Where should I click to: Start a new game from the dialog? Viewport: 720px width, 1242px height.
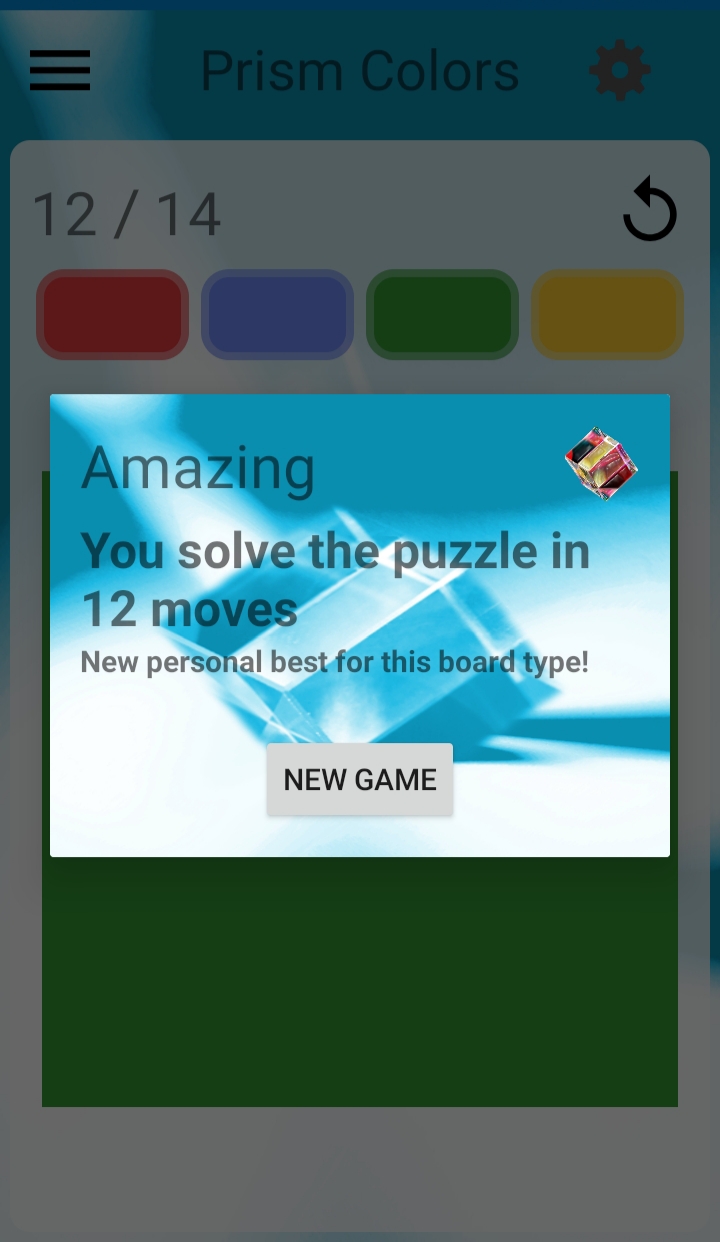click(360, 779)
